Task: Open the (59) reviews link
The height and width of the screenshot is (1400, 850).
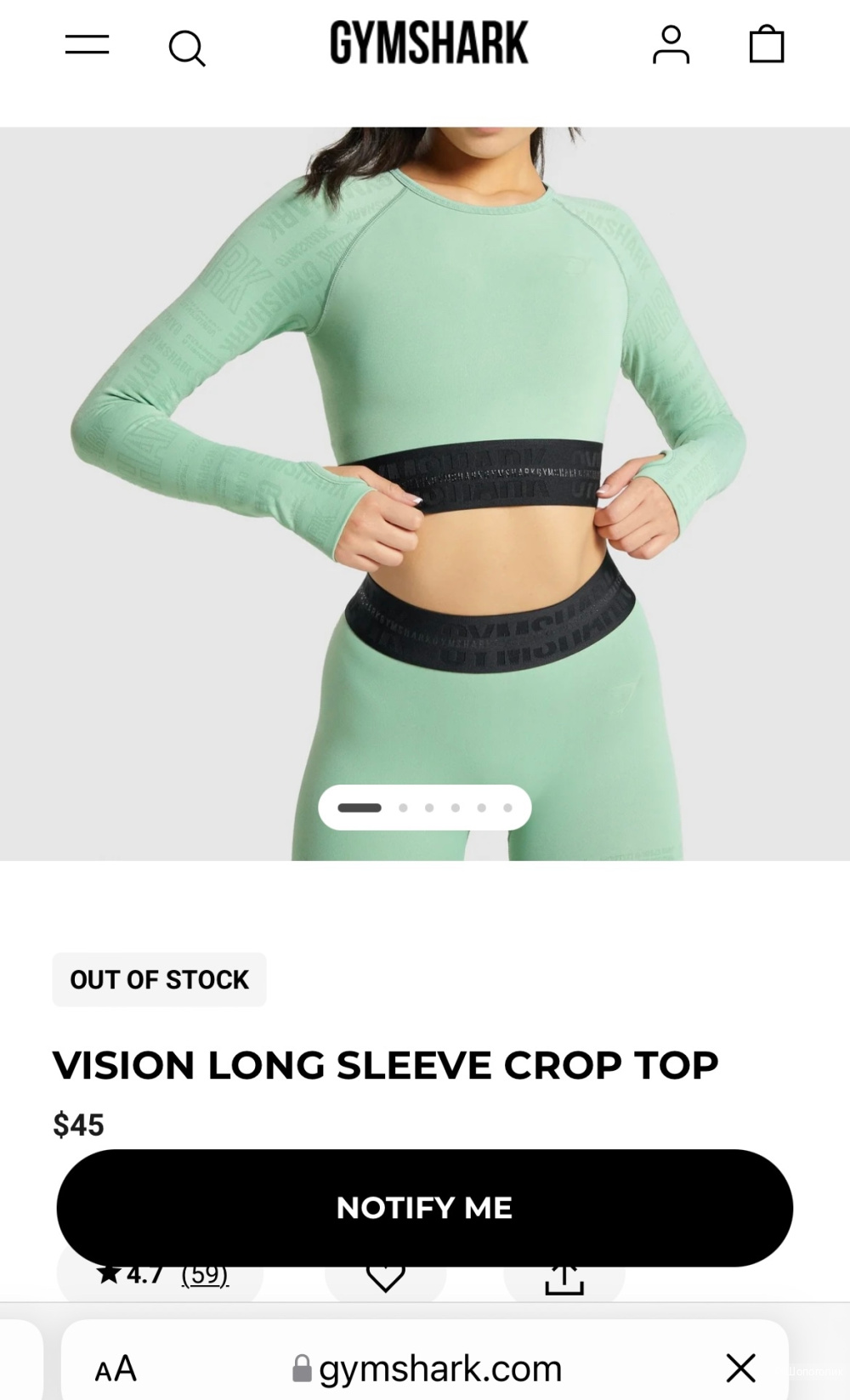Action: pyautogui.click(x=205, y=1272)
